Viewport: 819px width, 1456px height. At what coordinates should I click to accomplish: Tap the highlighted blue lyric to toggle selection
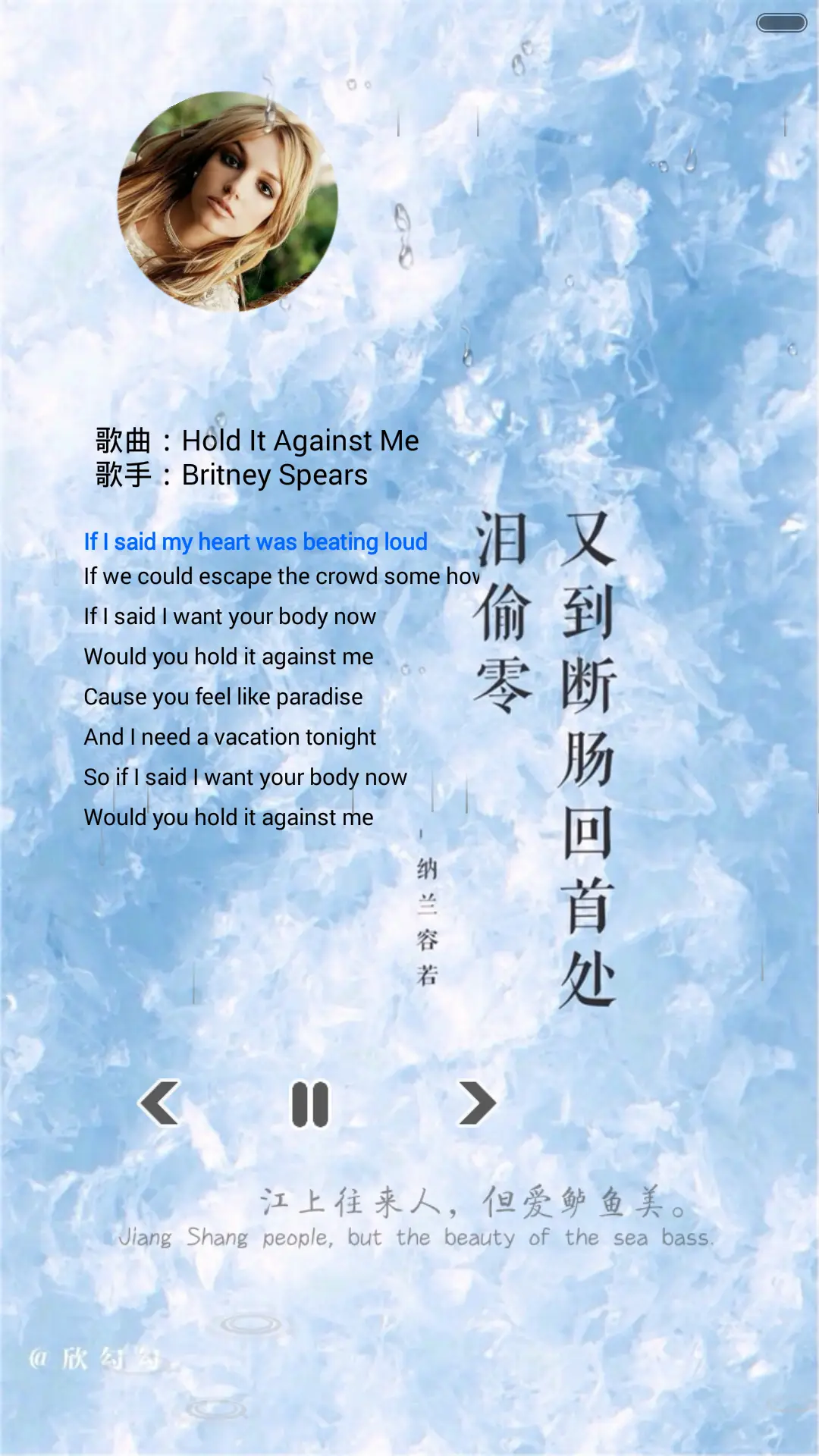coord(256,541)
